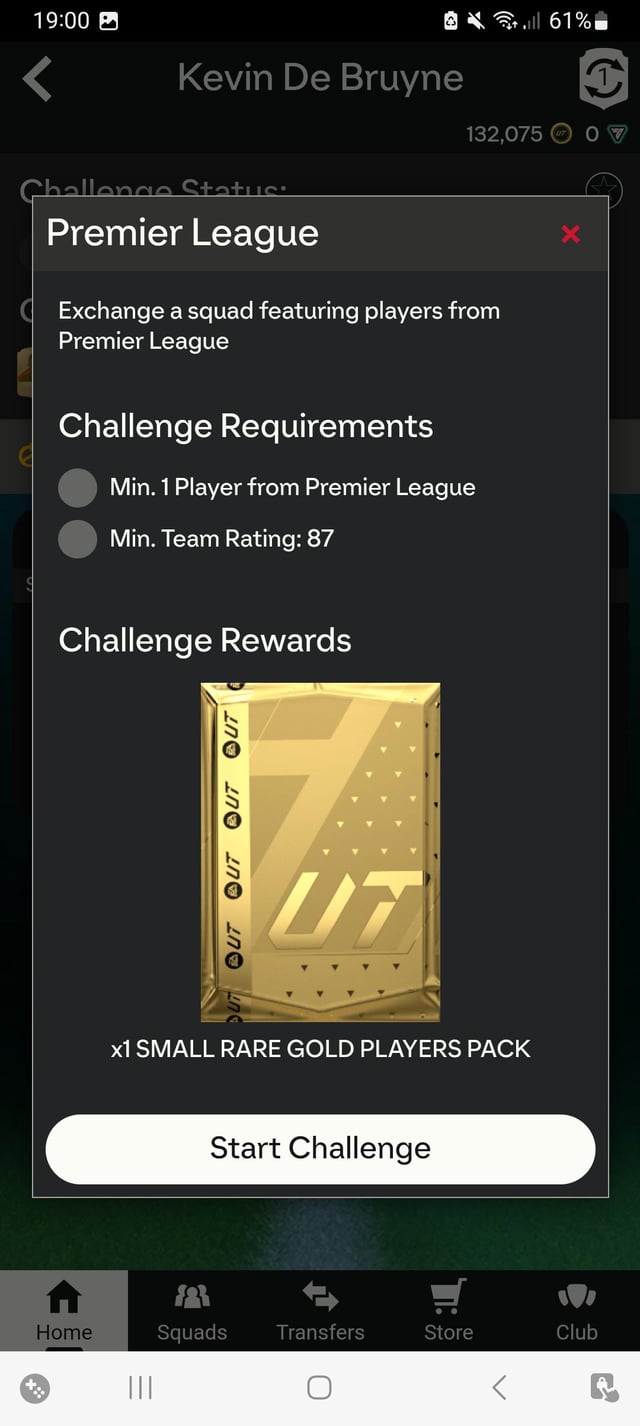
Task: Tap the system recent apps button
Action: (x=140, y=1387)
